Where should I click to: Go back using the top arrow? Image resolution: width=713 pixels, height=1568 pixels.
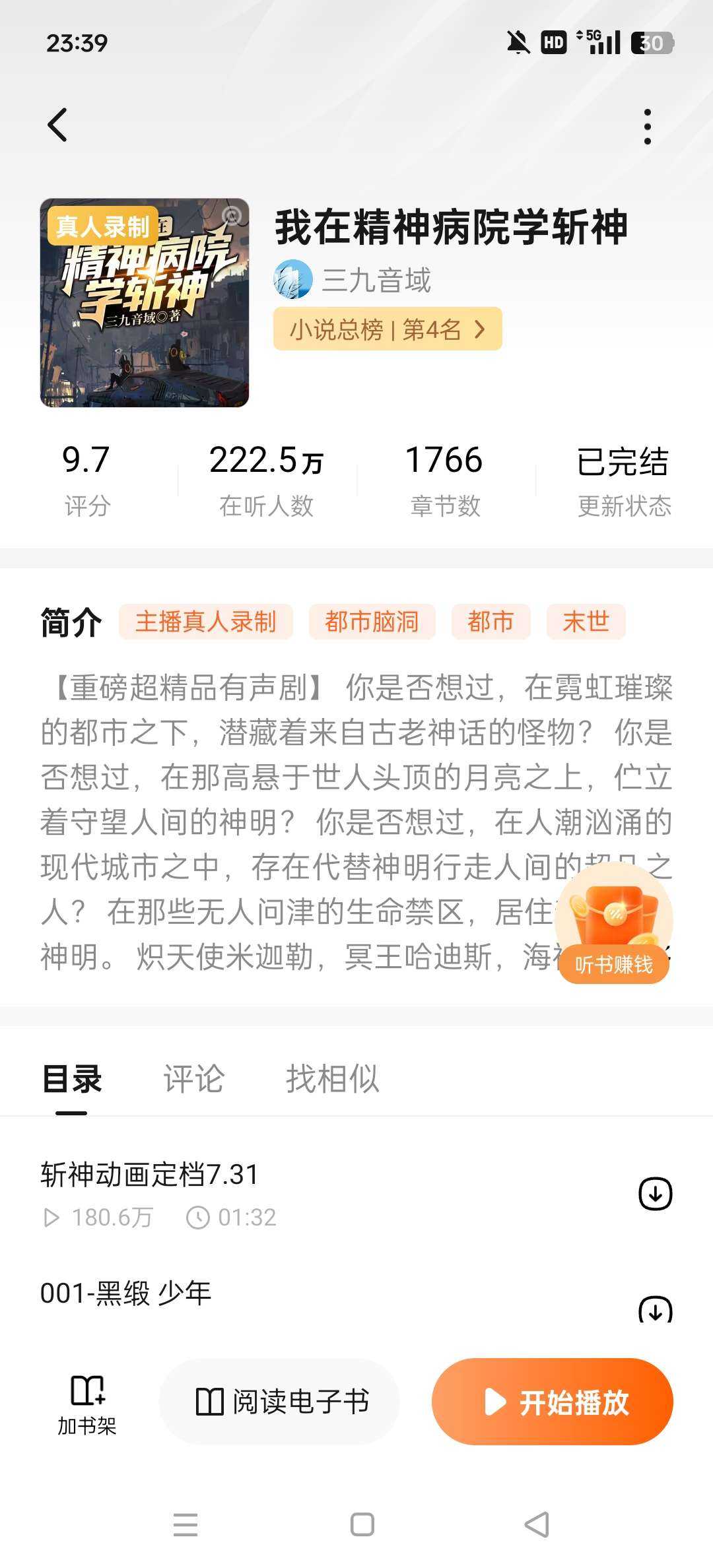[58, 125]
